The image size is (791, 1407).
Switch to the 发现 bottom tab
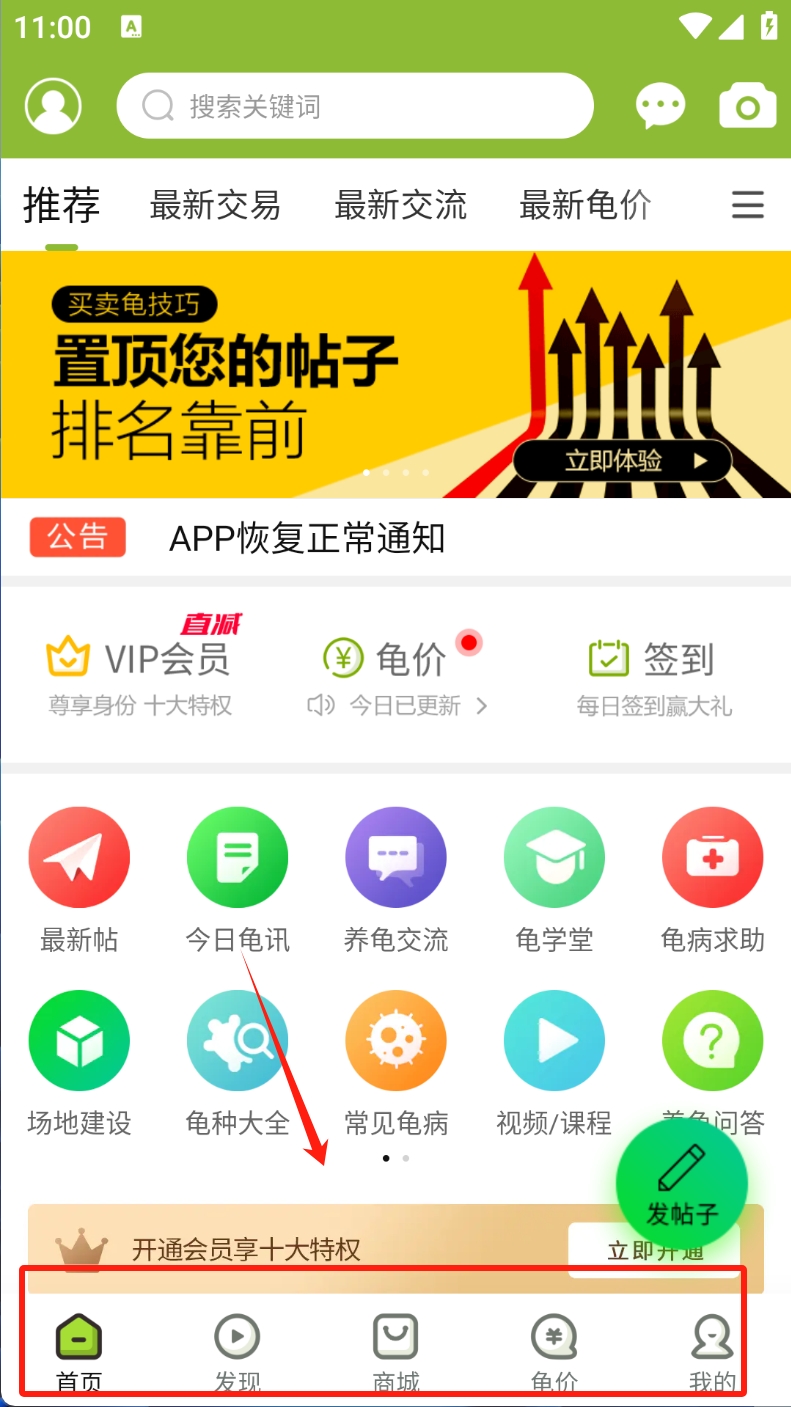(x=237, y=1352)
